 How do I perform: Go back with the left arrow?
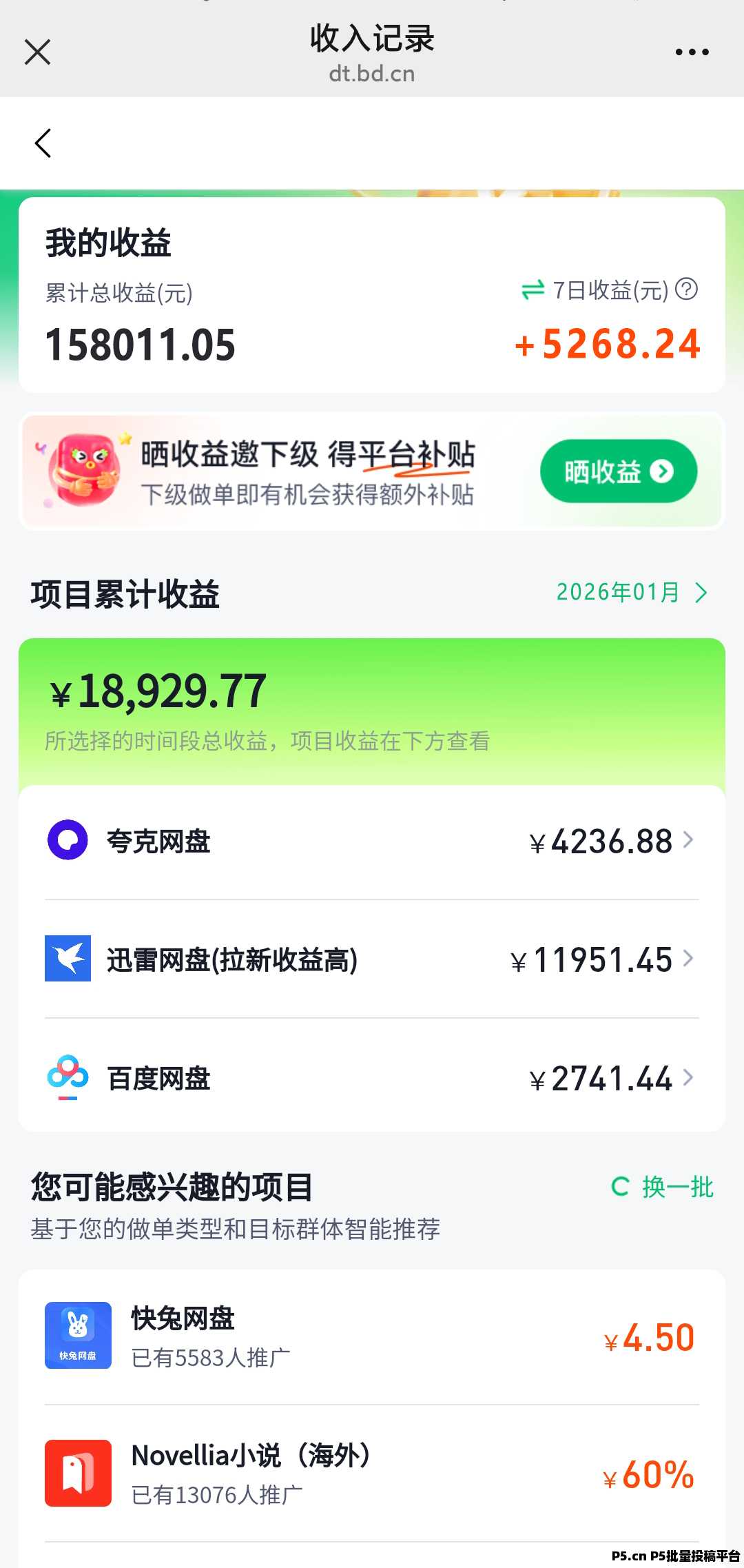[x=43, y=143]
